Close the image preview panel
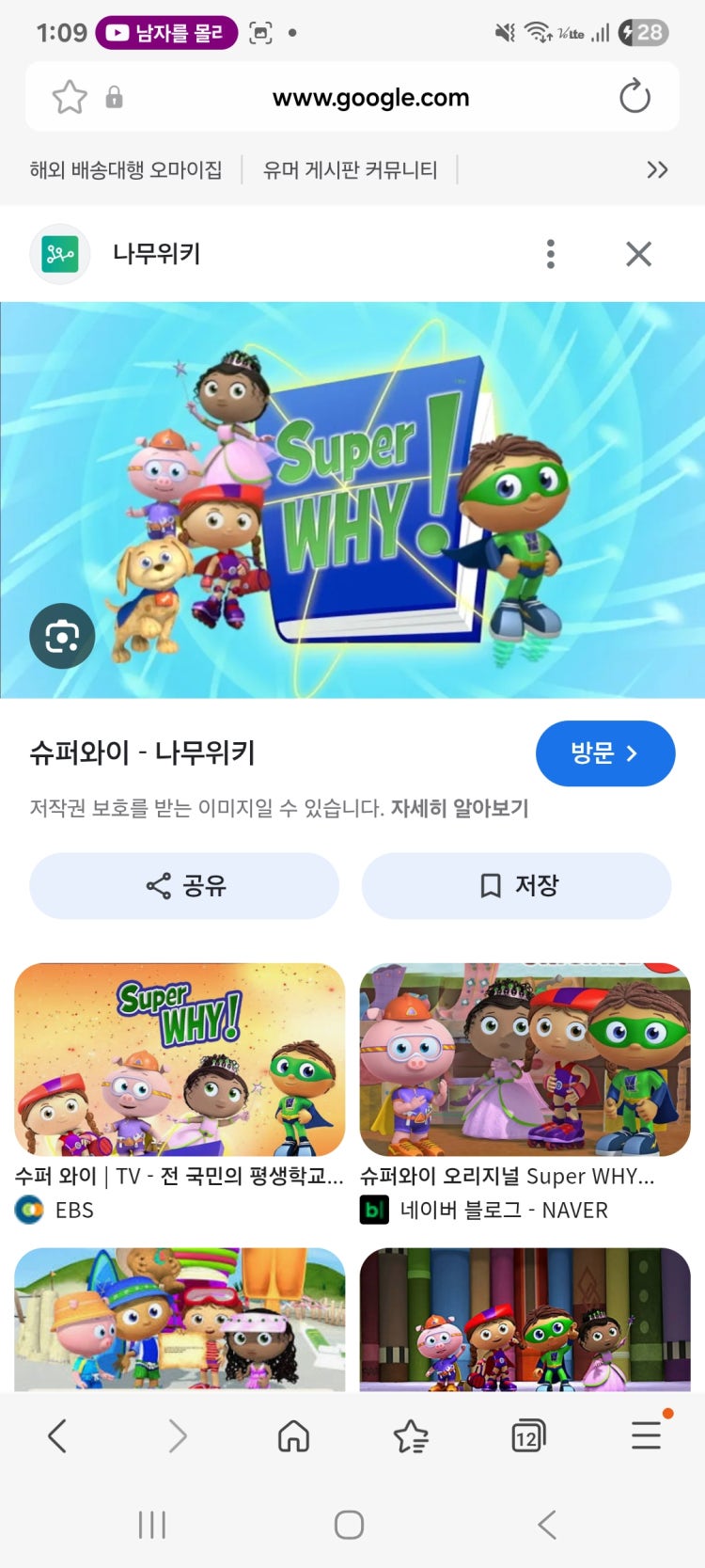 [638, 254]
